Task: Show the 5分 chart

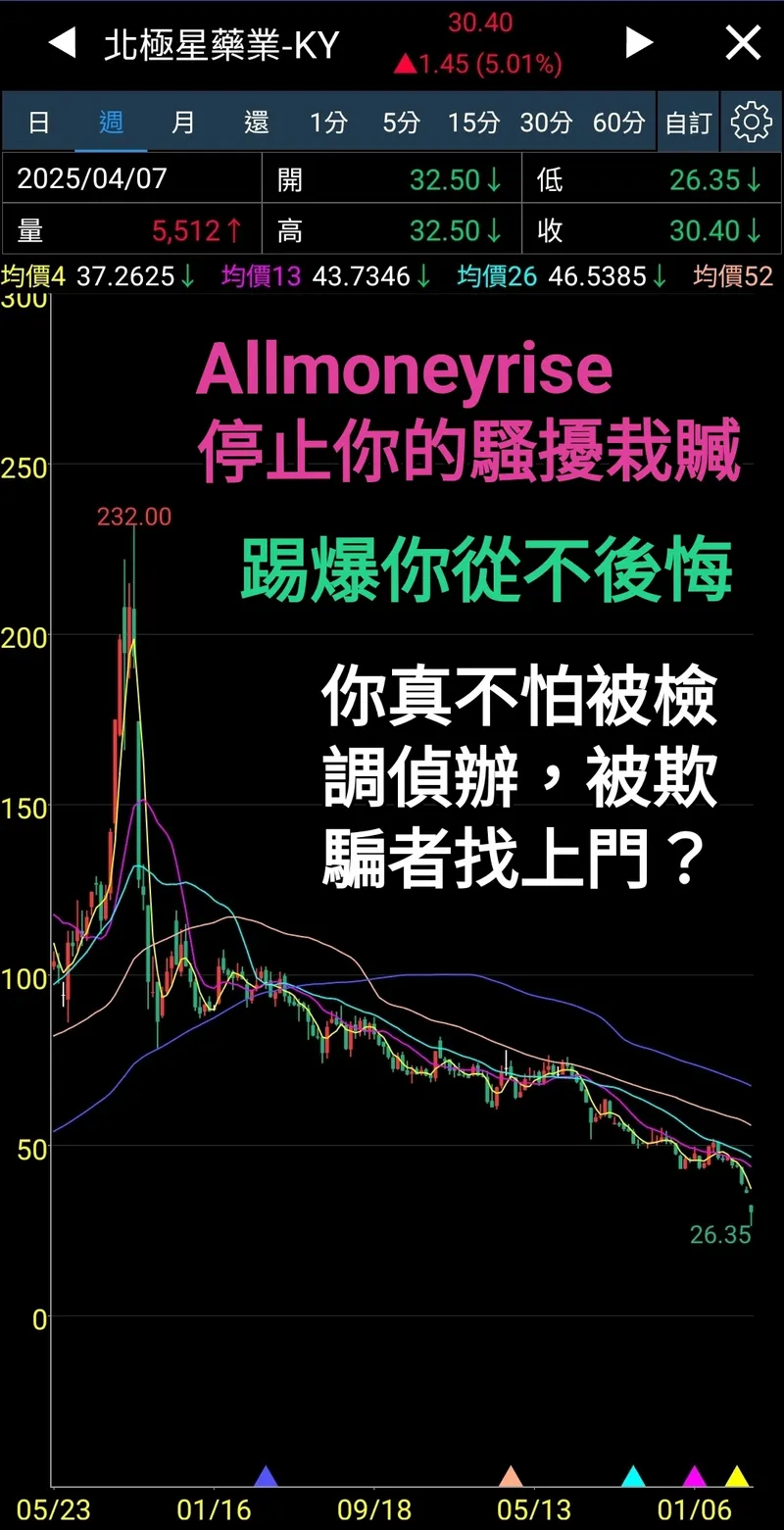Action: 401,123
